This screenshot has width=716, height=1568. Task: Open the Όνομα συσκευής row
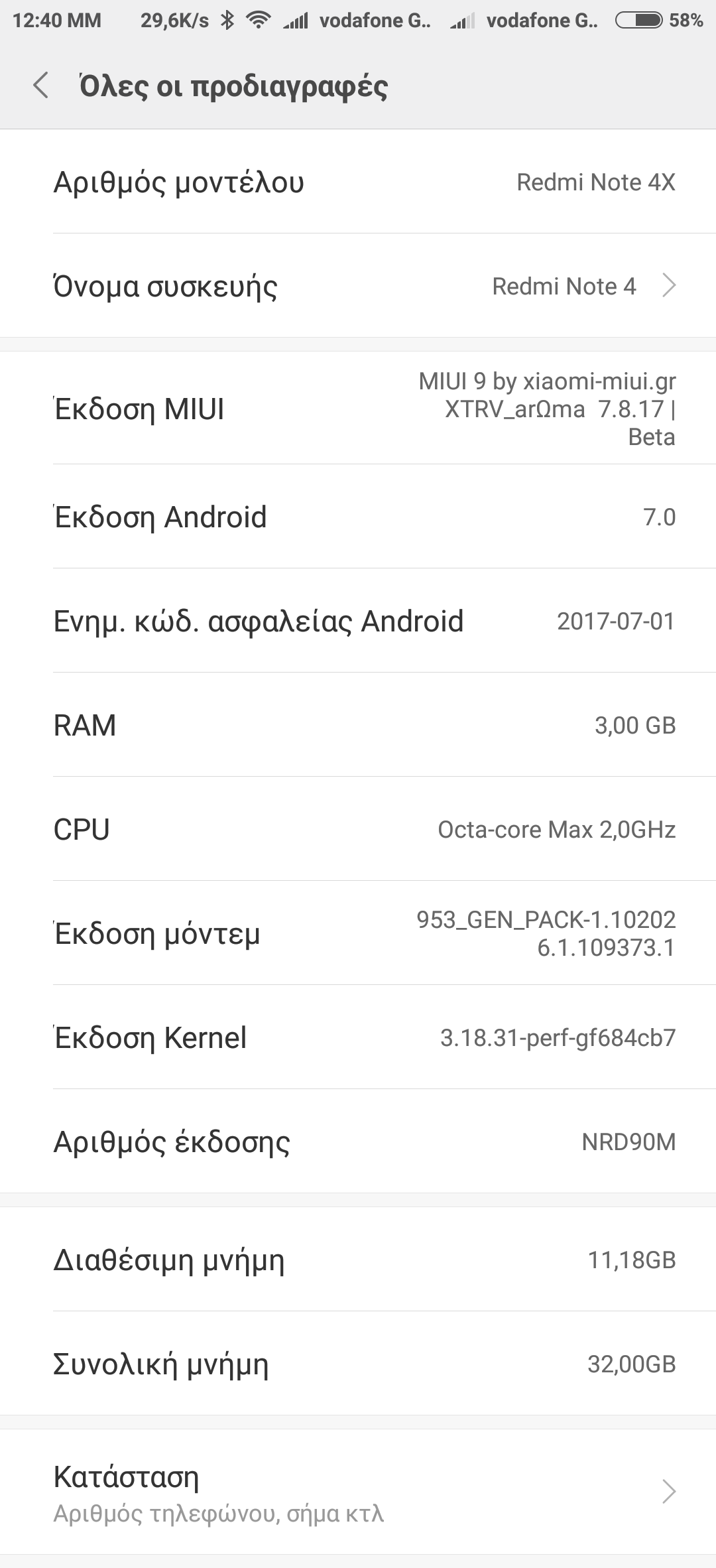tap(358, 286)
